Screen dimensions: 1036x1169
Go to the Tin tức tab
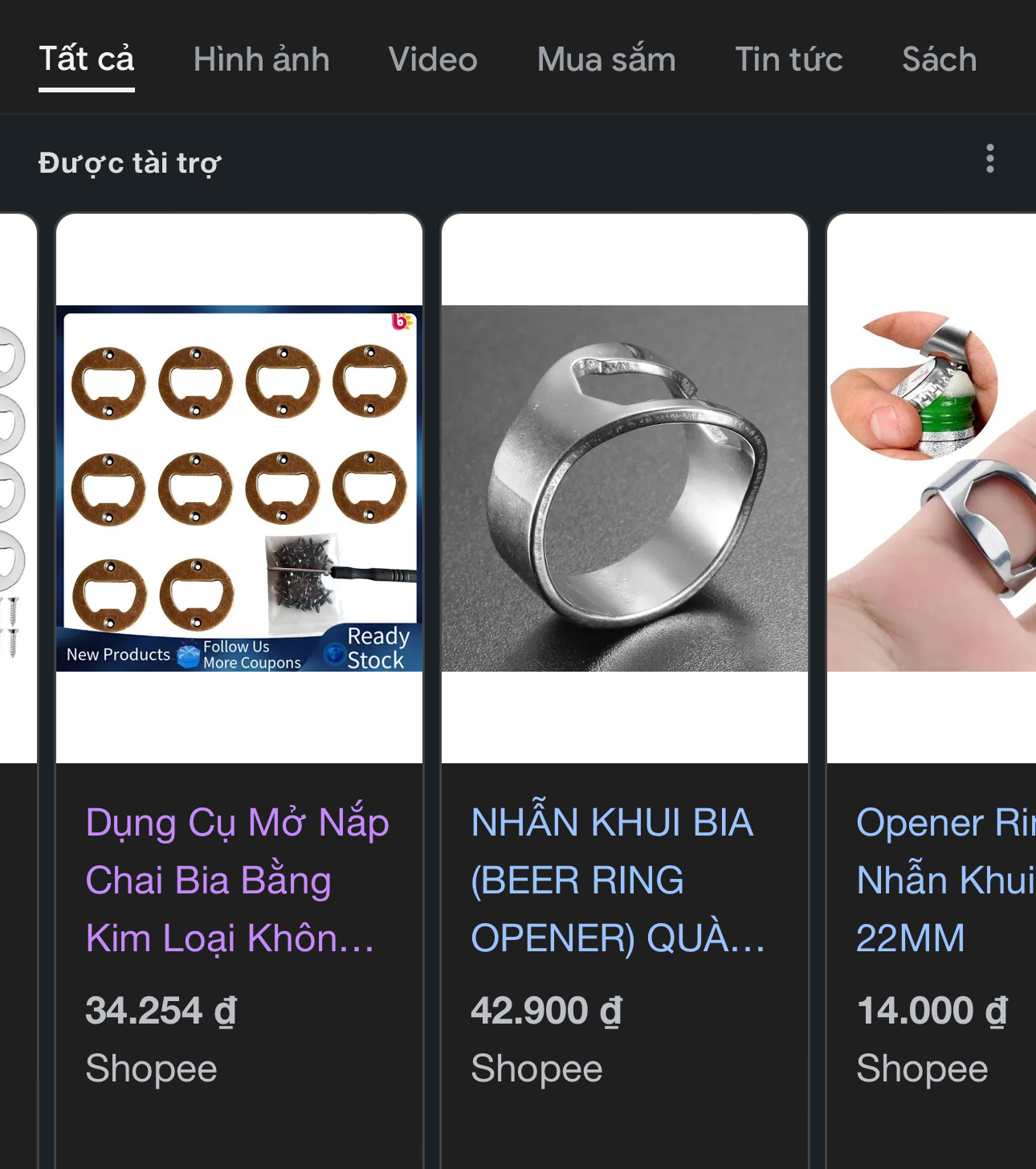pyautogui.click(x=789, y=59)
